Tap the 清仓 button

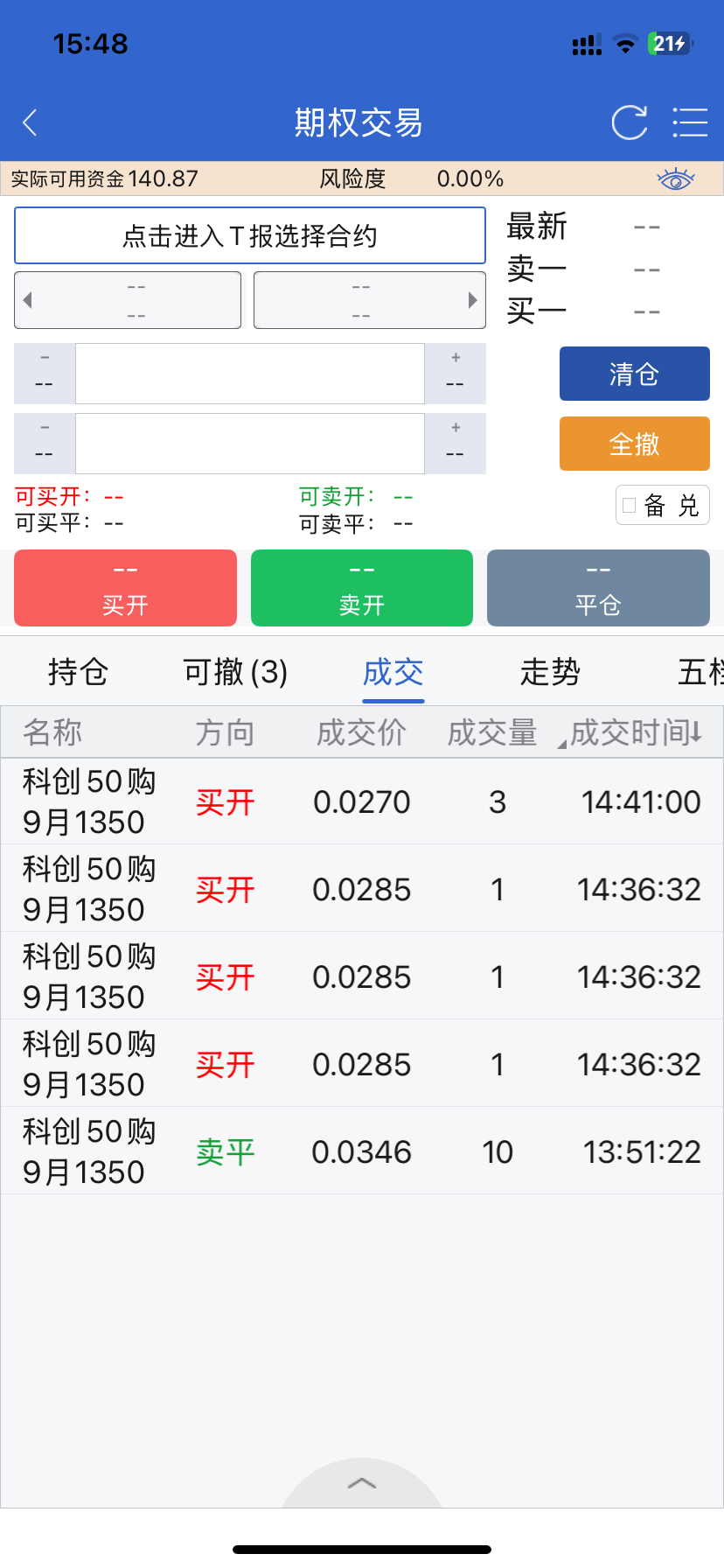[x=634, y=374]
